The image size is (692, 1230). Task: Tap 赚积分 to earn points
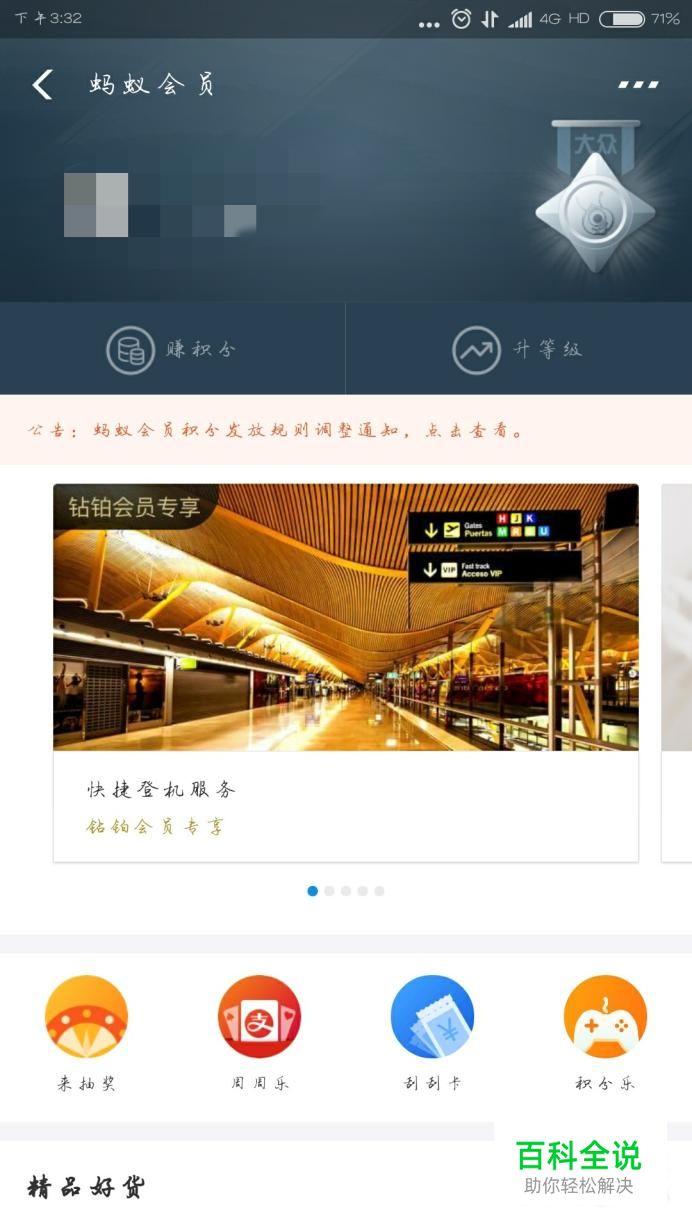pyautogui.click(x=172, y=350)
